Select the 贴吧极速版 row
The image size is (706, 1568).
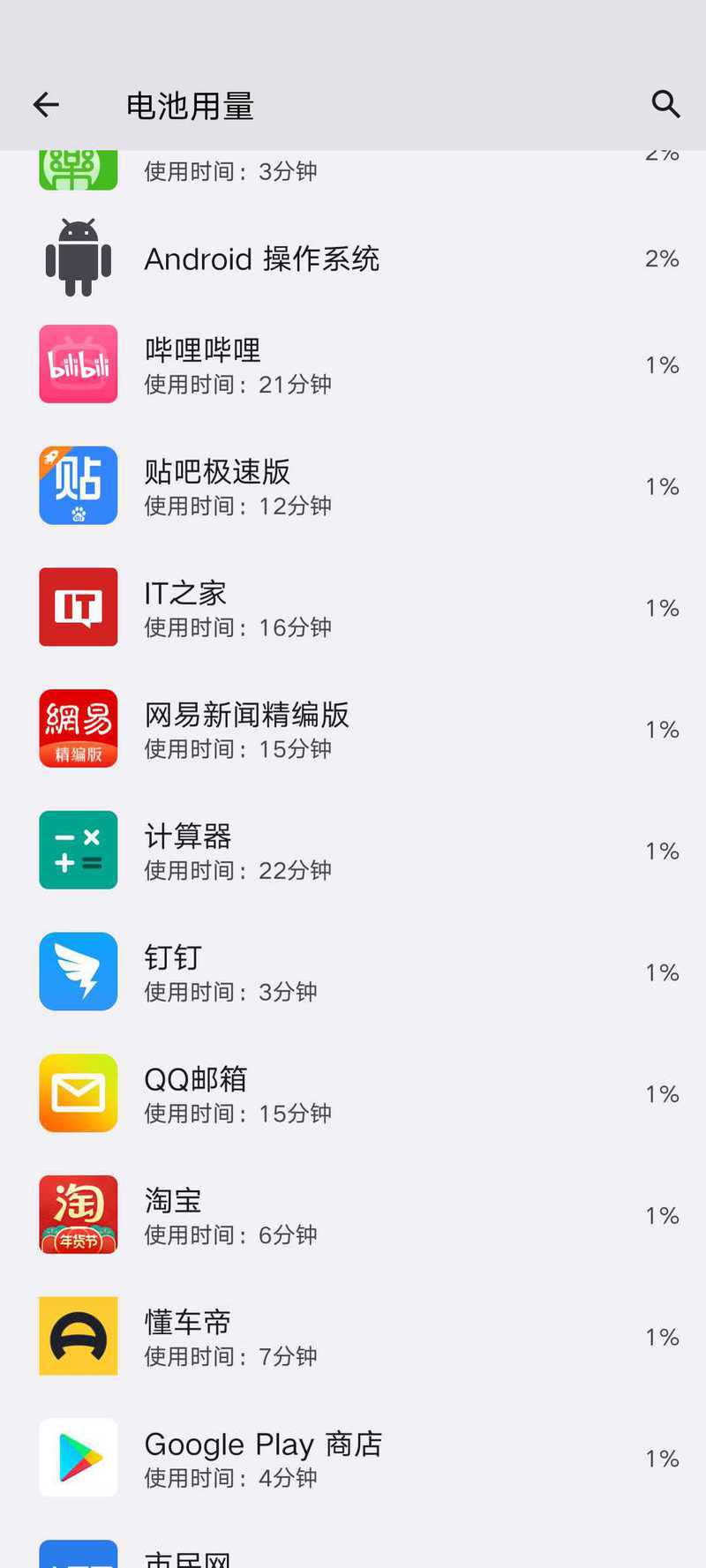tap(353, 486)
